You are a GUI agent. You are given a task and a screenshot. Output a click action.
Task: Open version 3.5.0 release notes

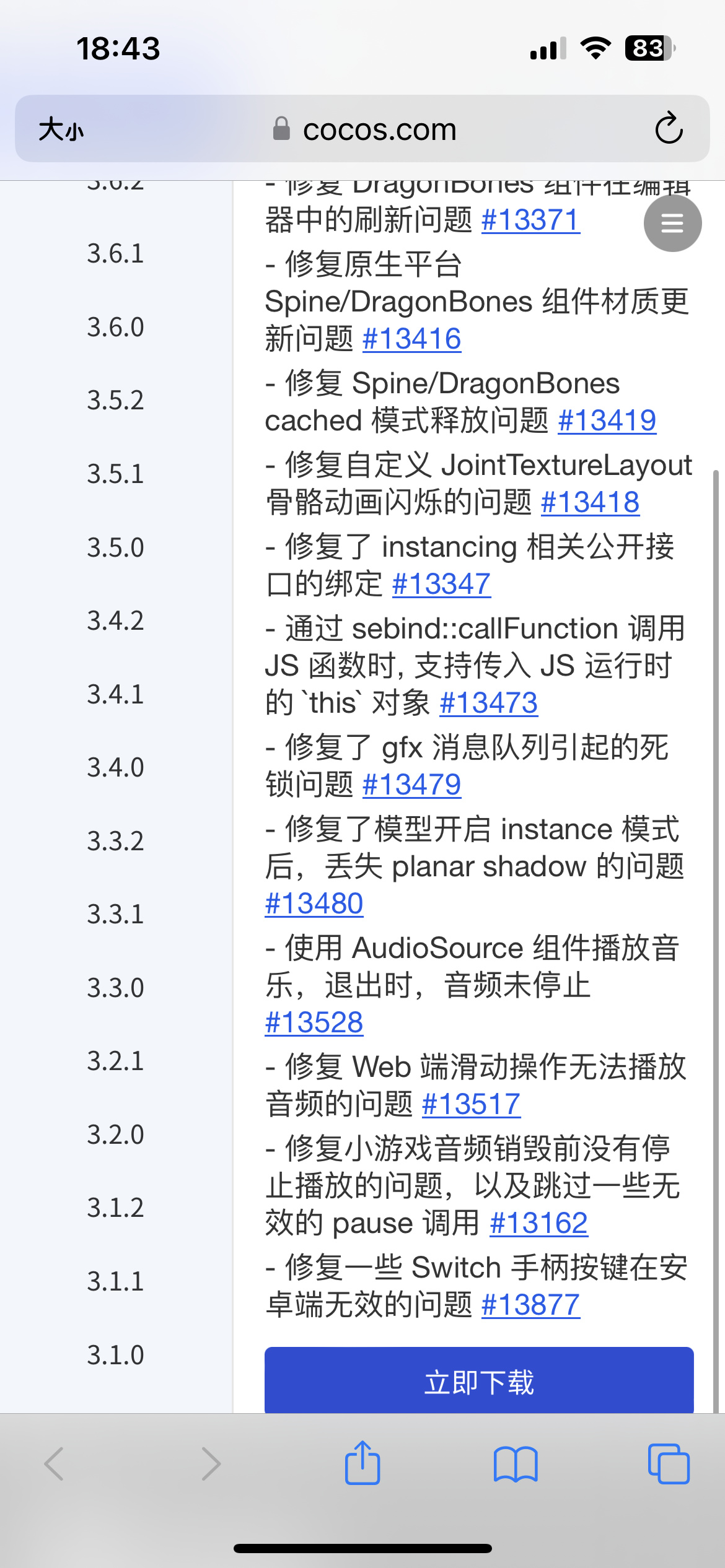tap(115, 547)
